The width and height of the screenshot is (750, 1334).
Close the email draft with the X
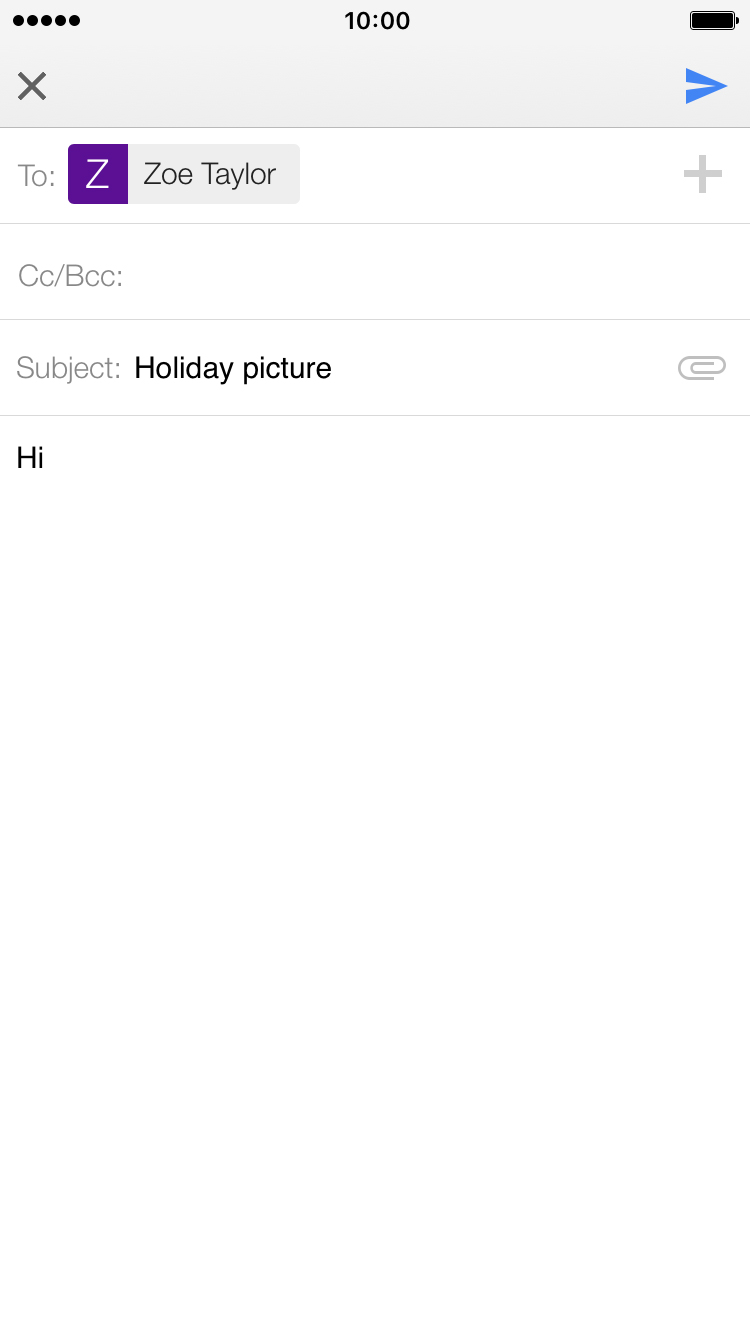(x=32, y=86)
